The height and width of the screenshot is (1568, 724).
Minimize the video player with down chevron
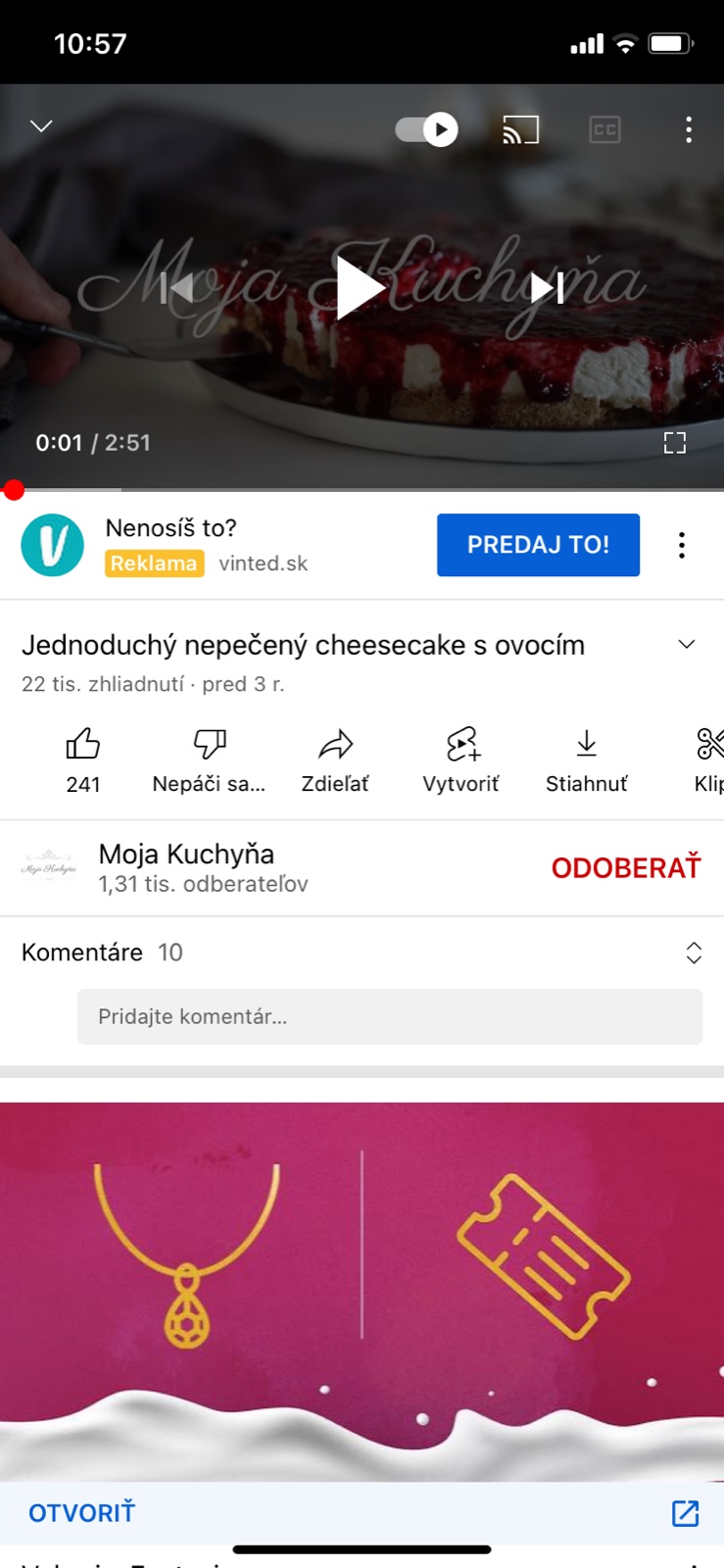pyautogui.click(x=41, y=126)
